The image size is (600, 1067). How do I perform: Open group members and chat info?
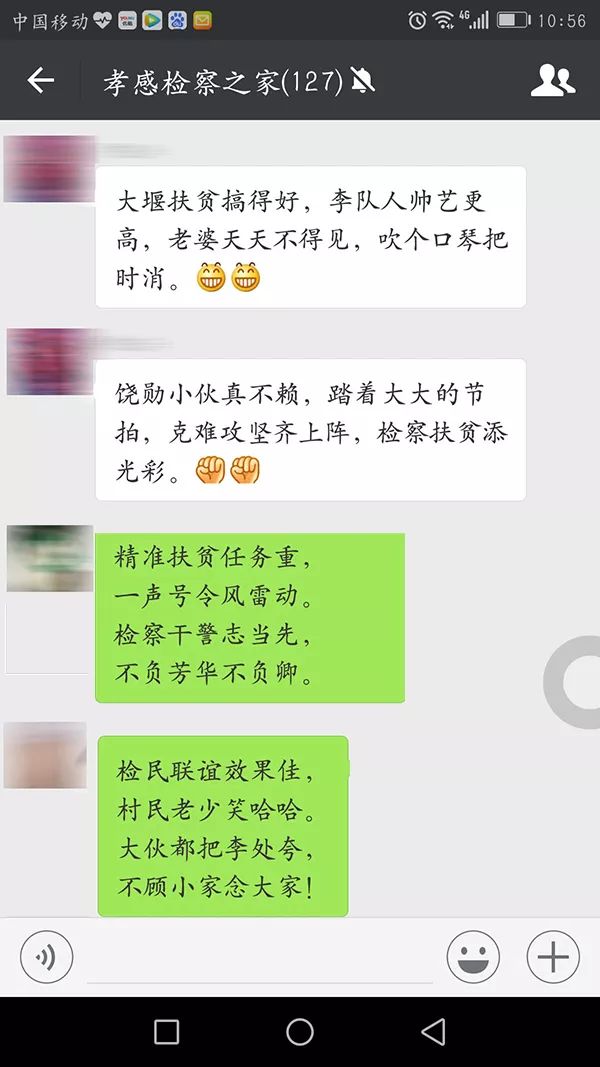(x=552, y=80)
